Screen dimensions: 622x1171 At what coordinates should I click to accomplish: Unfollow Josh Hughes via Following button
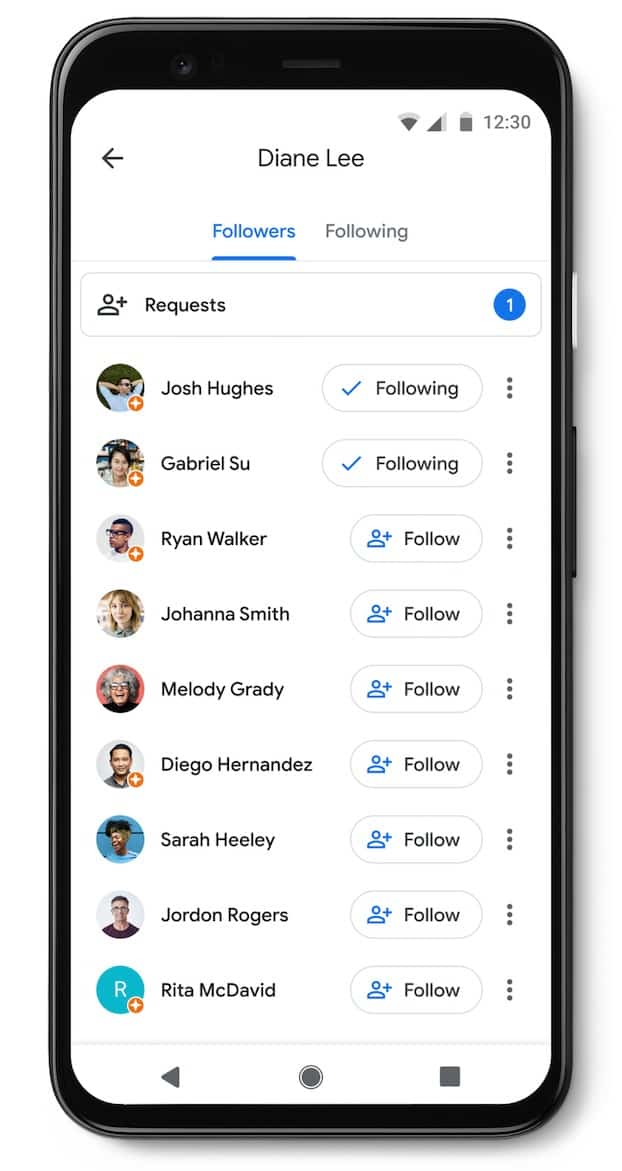click(401, 388)
